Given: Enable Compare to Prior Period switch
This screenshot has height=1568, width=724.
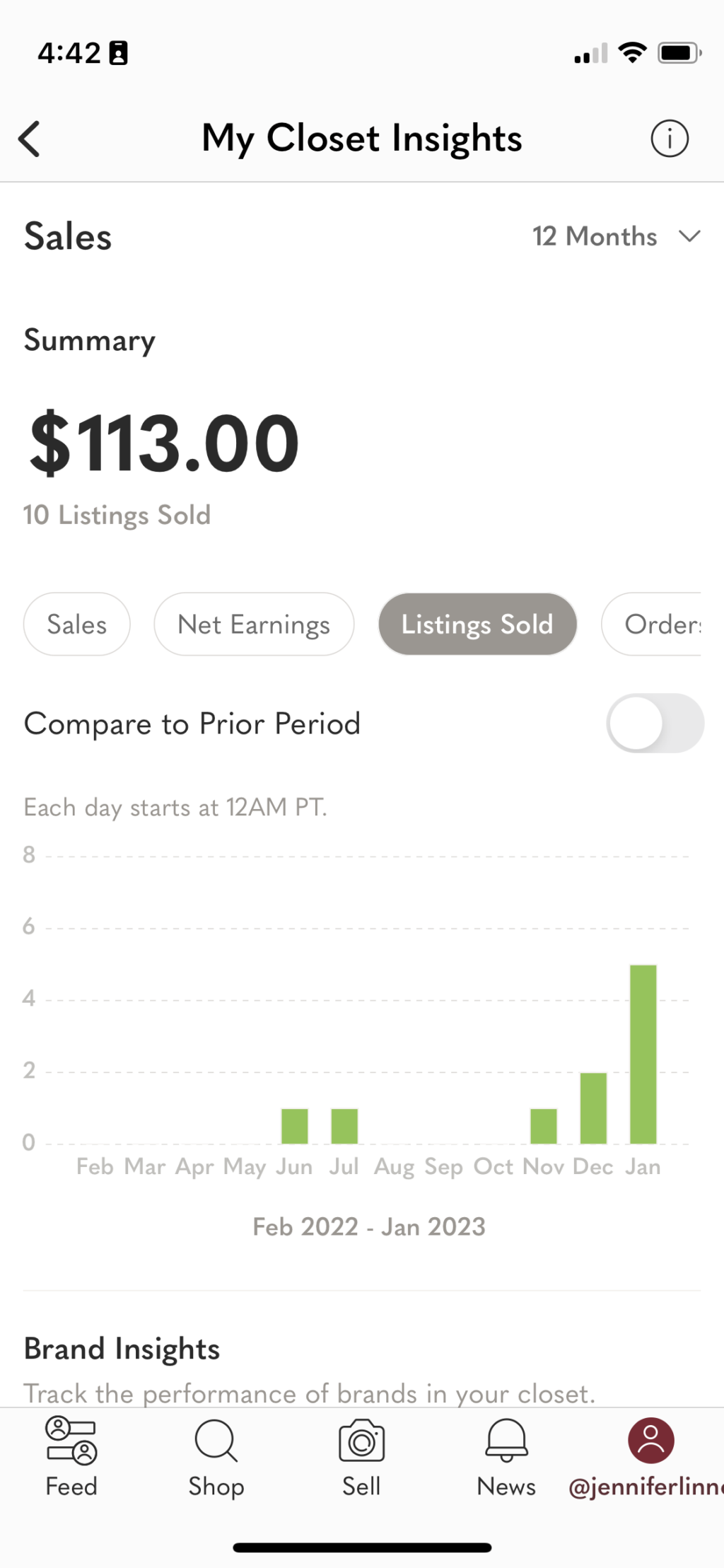Looking at the screenshot, I should coord(655,723).
